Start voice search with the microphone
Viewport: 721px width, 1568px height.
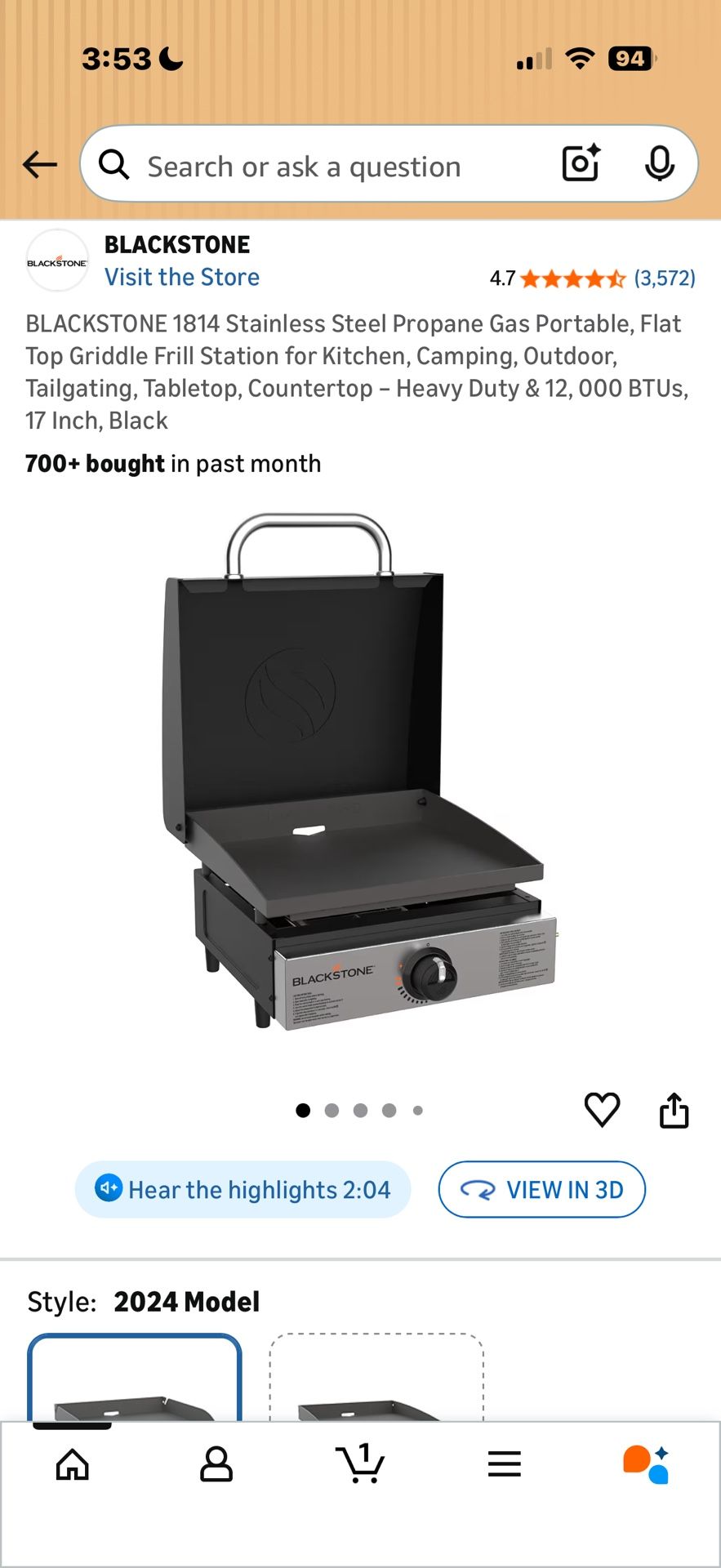click(659, 164)
